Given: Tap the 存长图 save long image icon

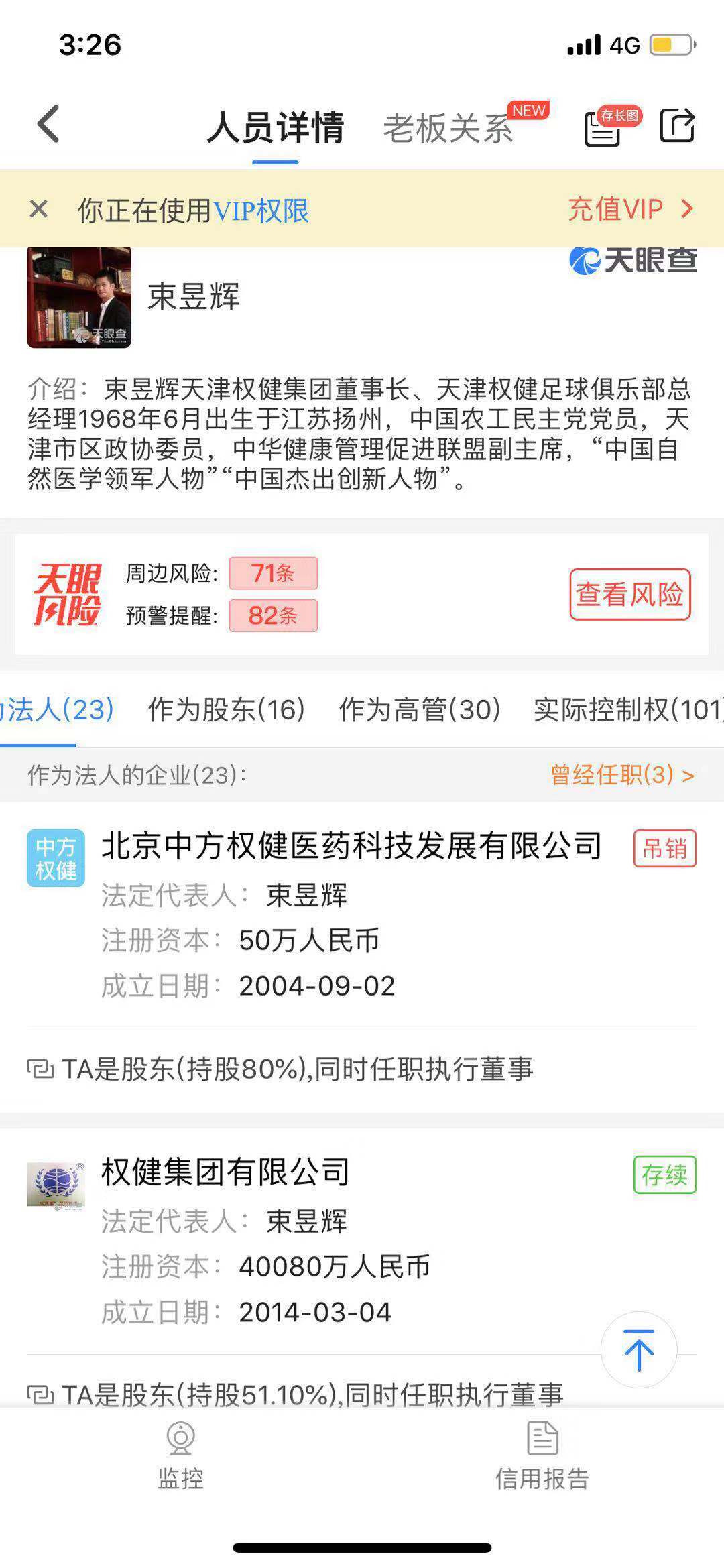Looking at the screenshot, I should (602, 129).
